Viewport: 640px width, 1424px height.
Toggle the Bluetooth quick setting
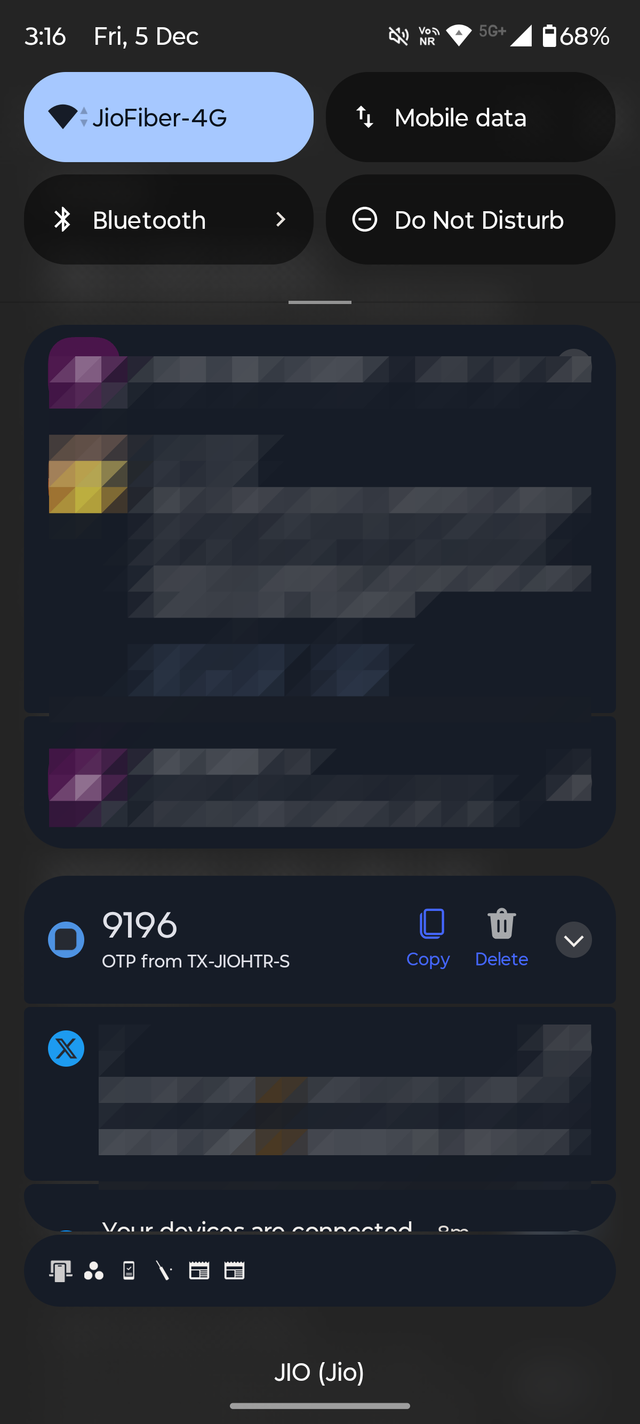(x=150, y=220)
